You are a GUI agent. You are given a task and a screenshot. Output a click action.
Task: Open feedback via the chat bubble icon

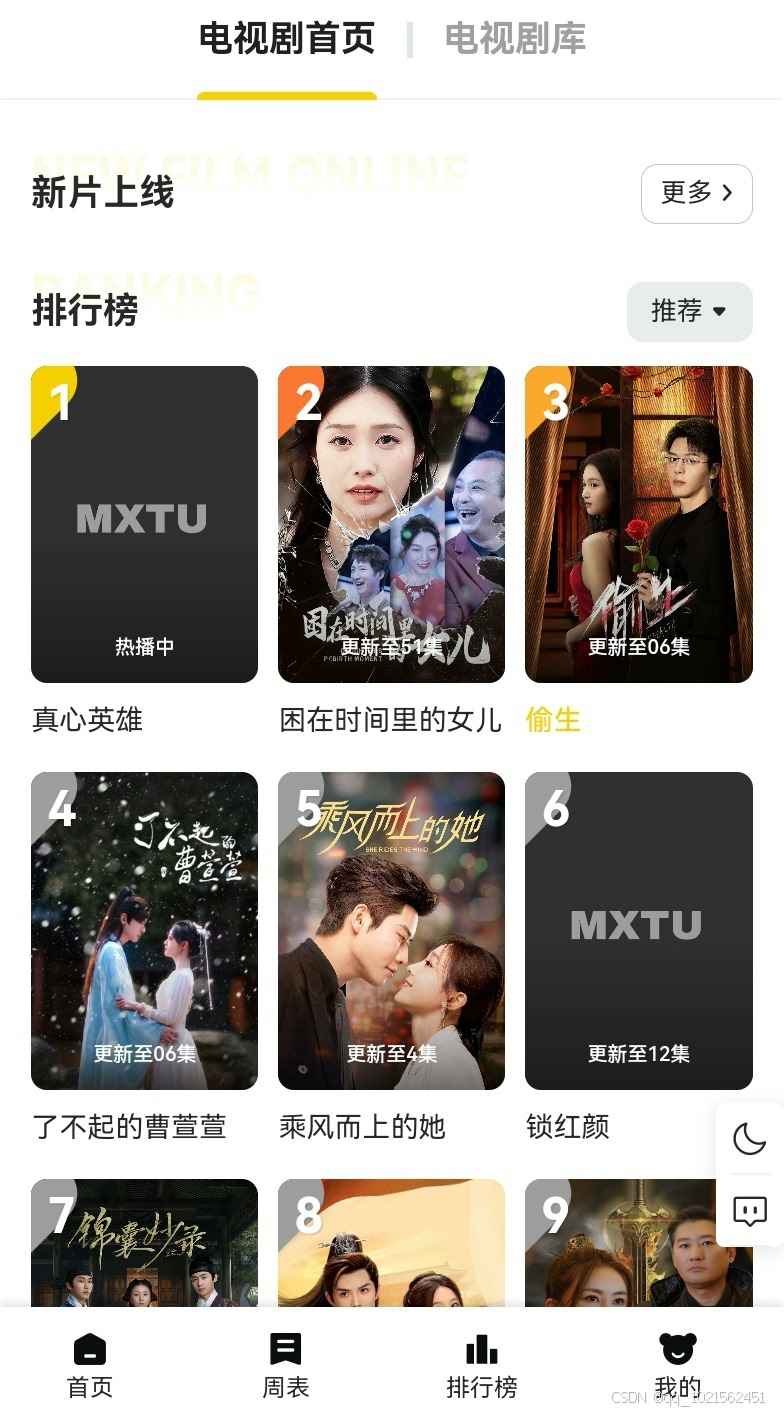coord(749,1212)
